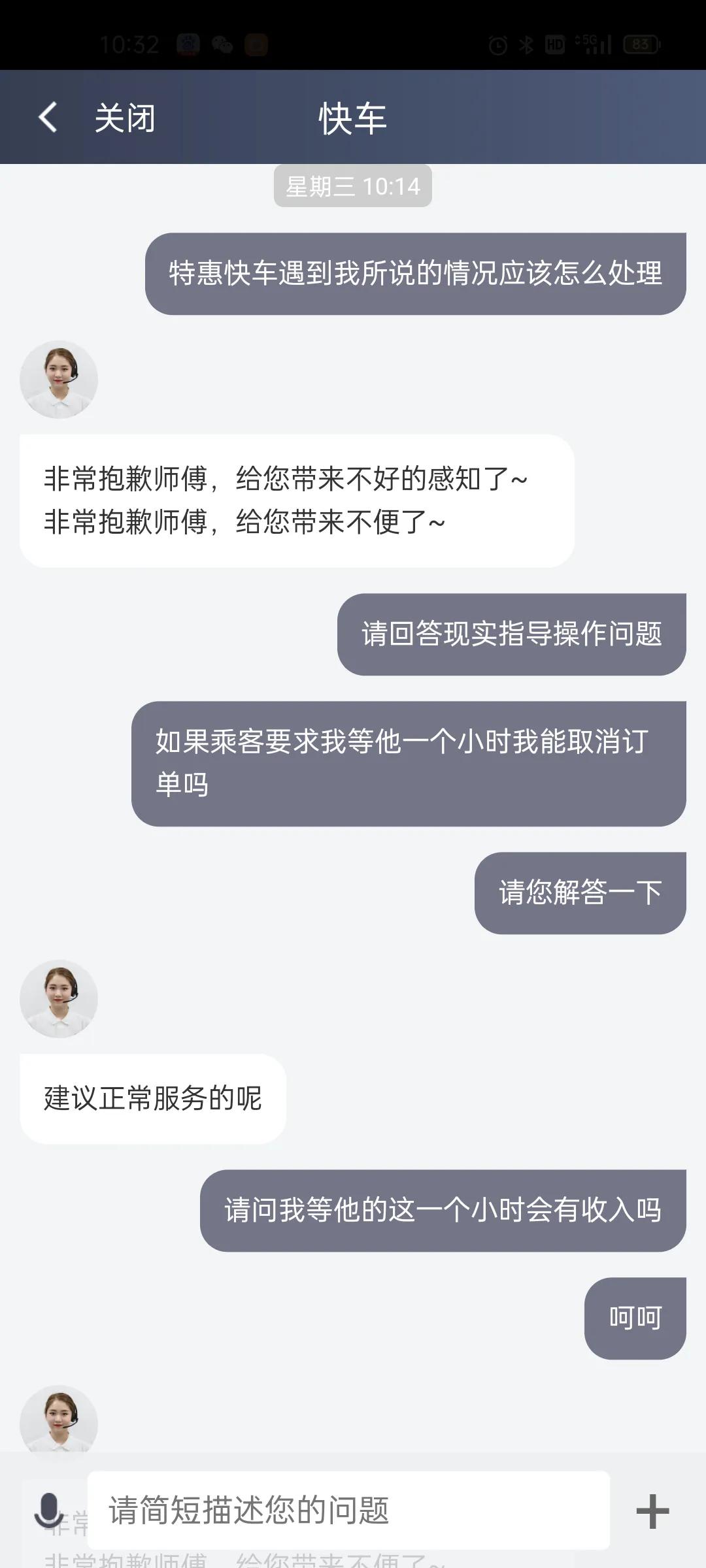The image size is (706, 1568).
Task: Tap the HD indicator in the status bar
Action: coord(556,44)
